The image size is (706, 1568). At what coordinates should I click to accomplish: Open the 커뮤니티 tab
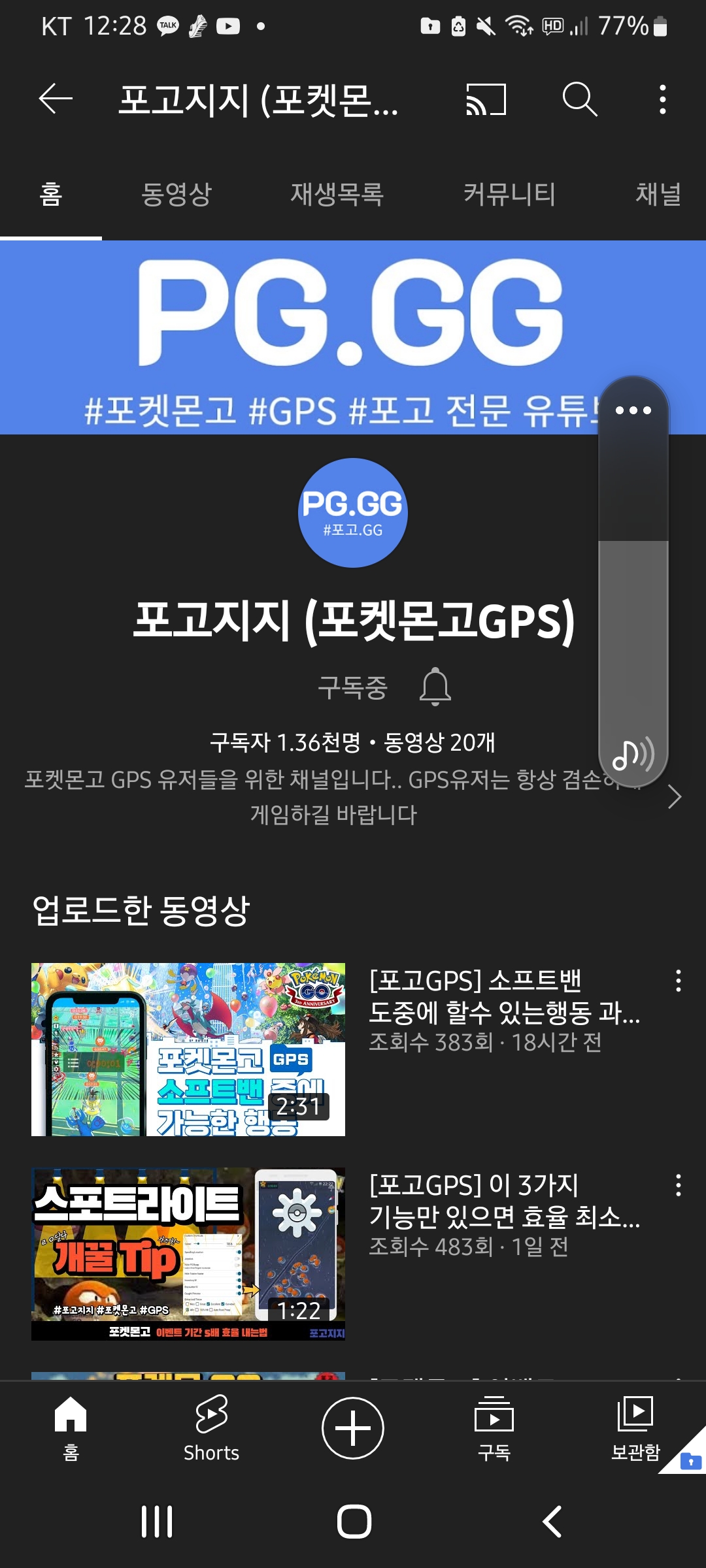coord(509,194)
